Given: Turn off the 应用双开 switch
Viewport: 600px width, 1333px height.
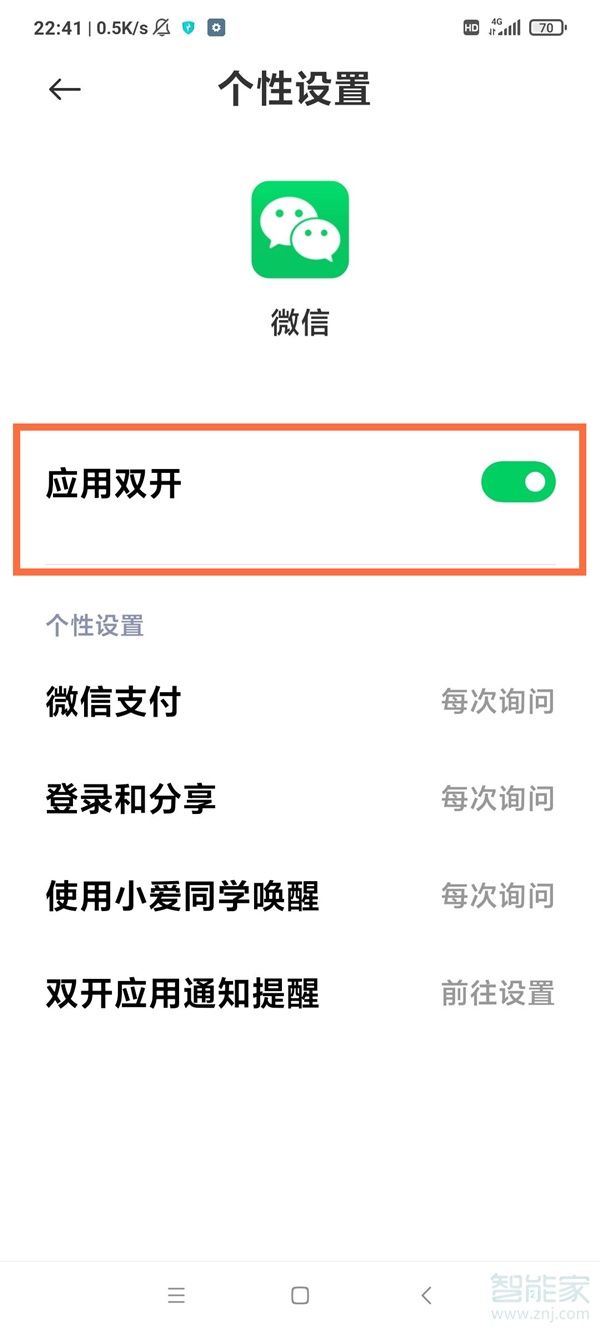Looking at the screenshot, I should pyautogui.click(x=517, y=483).
